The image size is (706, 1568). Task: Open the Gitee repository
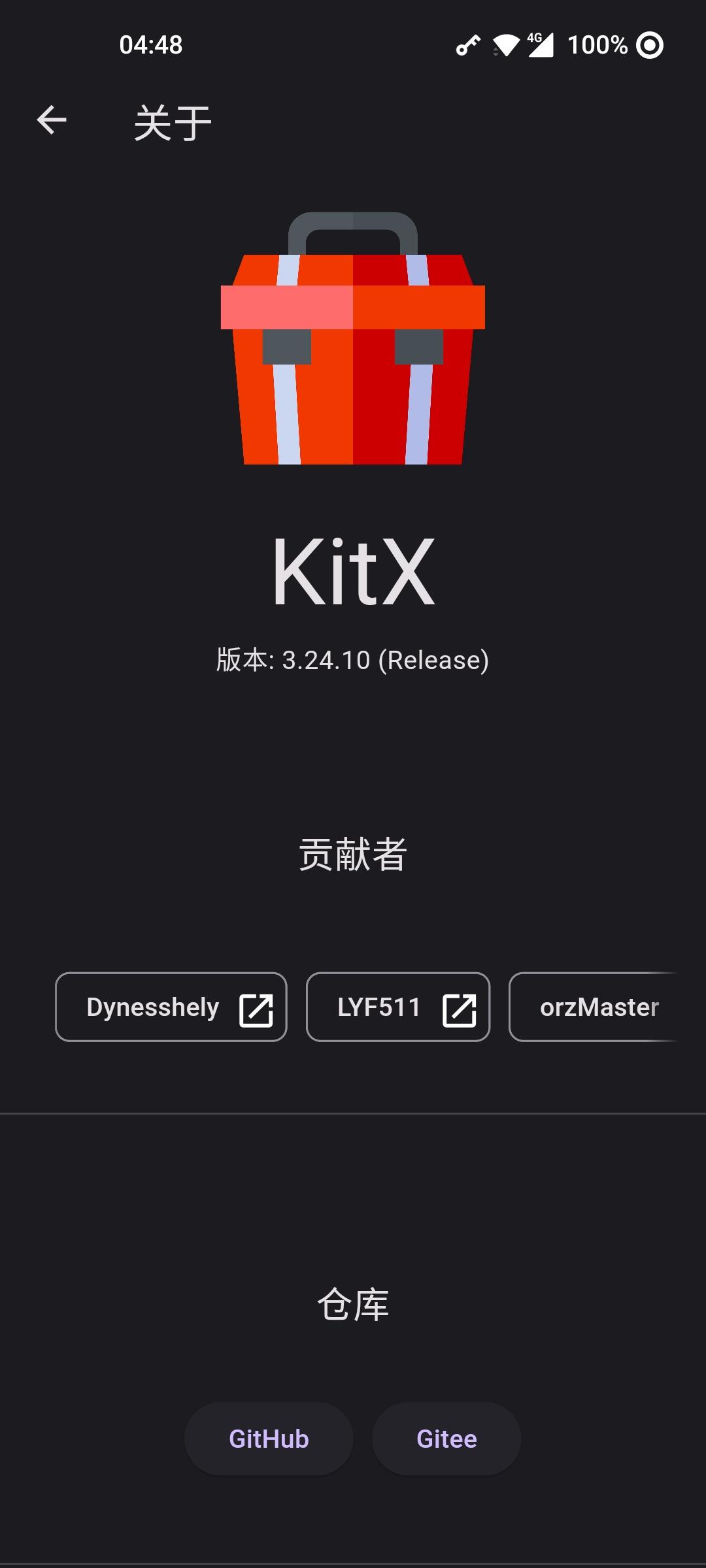pyautogui.click(x=446, y=1439)
